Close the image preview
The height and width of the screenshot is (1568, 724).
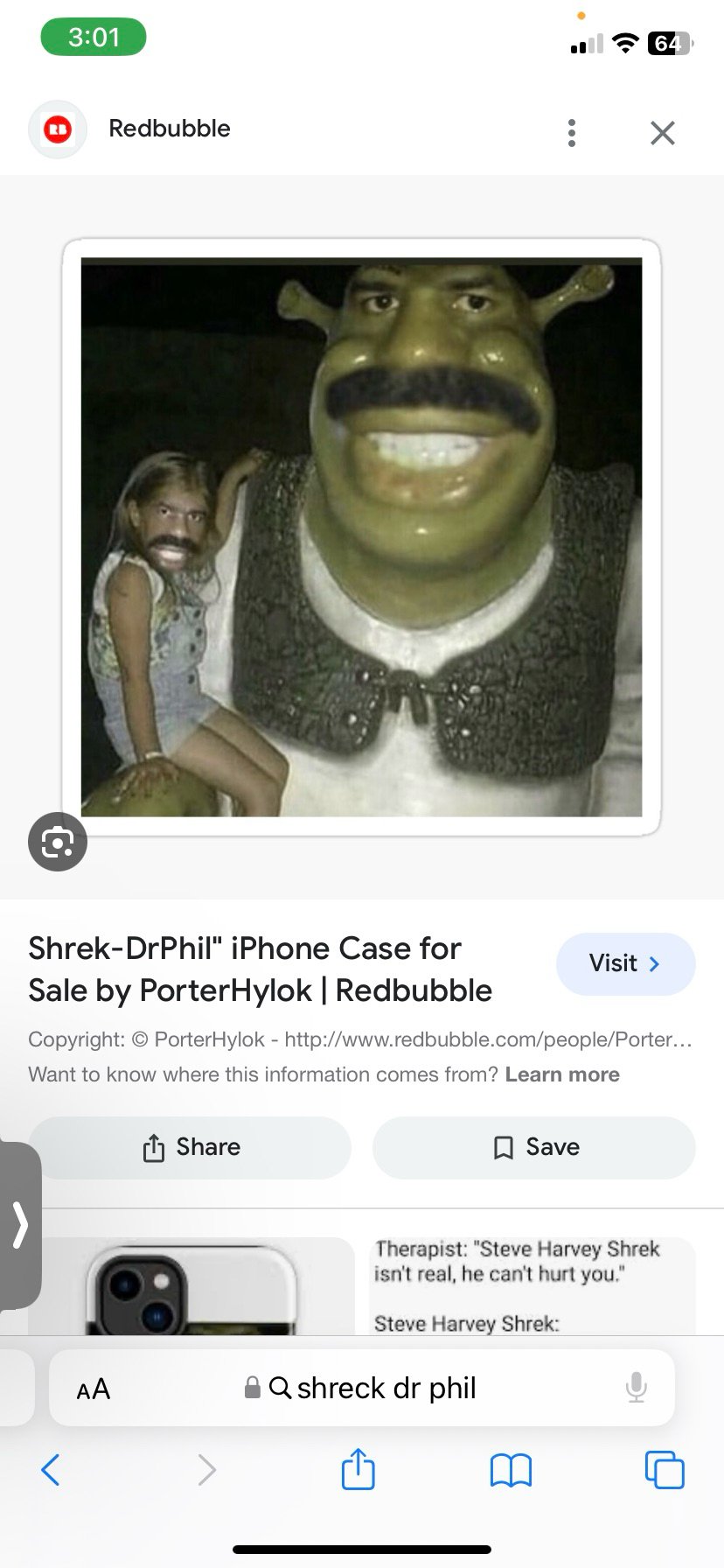pyautogui.click(x=663, y=133)
